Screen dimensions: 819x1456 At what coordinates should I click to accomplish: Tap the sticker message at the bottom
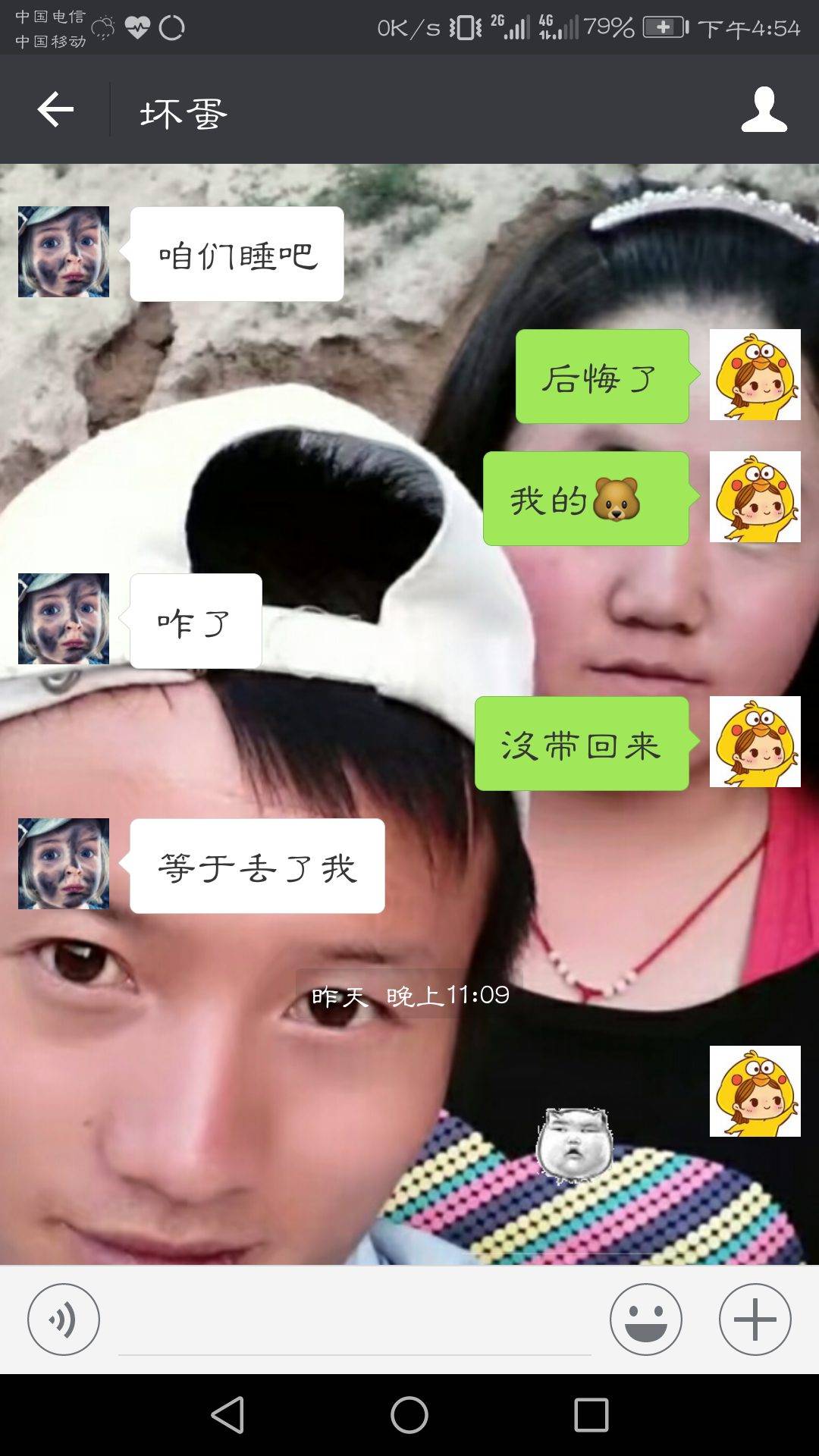pos(574,1145)
